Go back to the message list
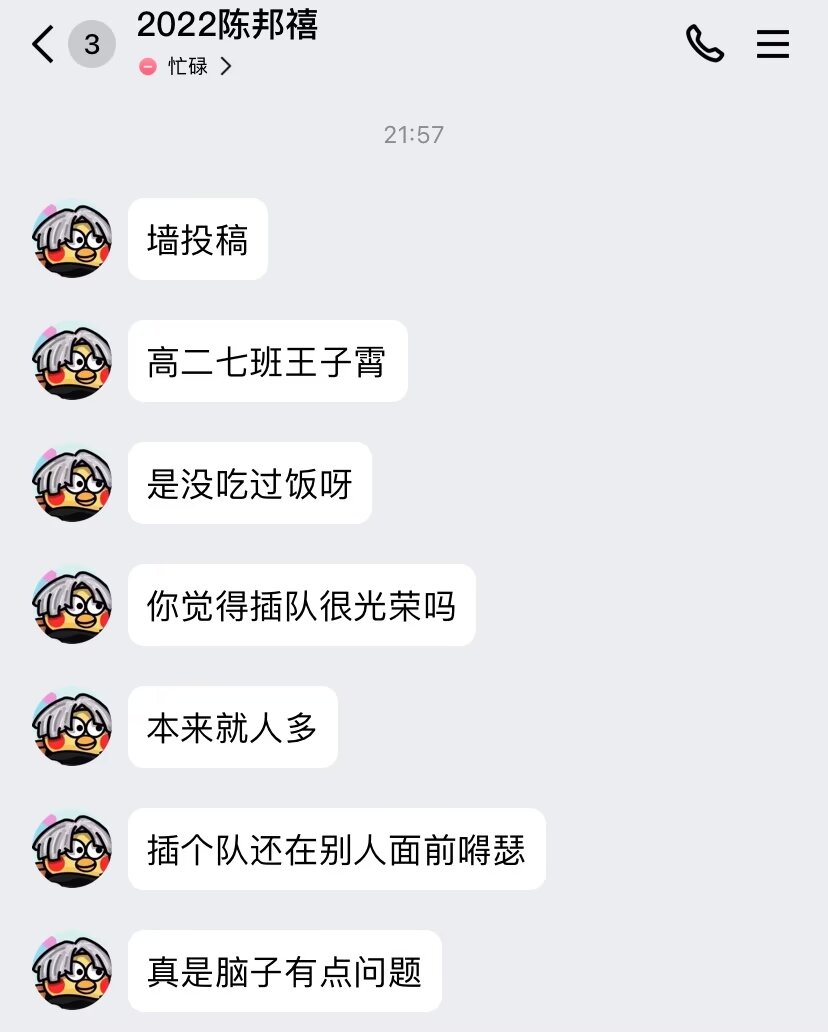The image size is (828, 1032). pos(43,45)
